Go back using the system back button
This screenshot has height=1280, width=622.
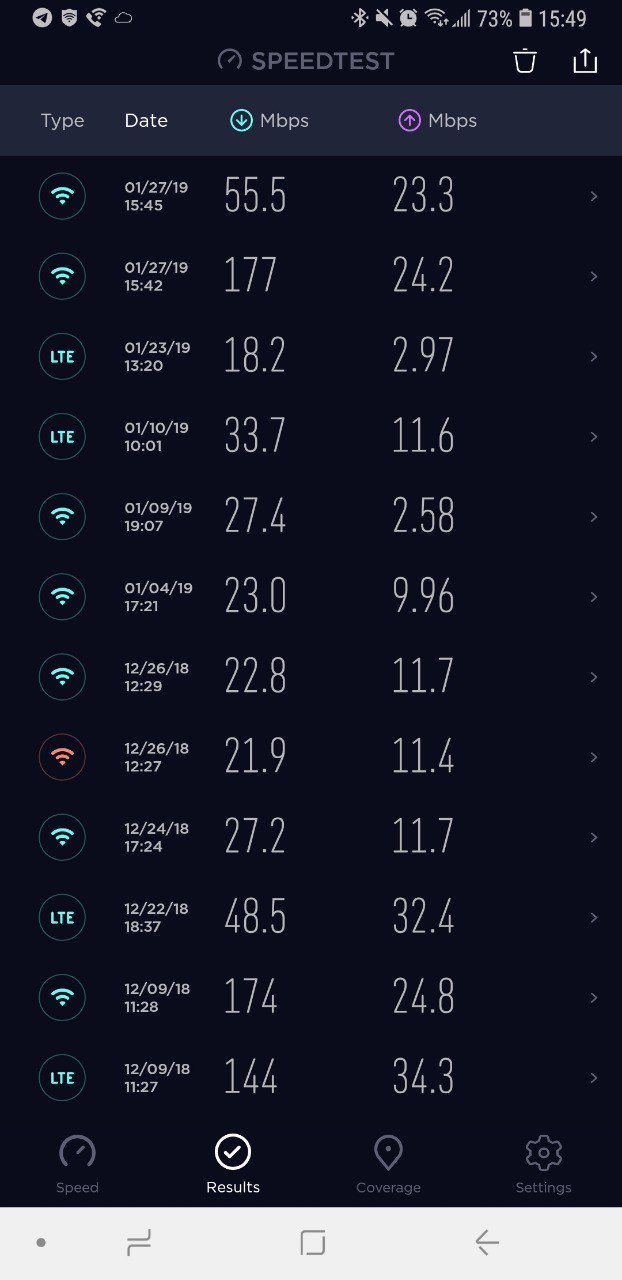487,1243
